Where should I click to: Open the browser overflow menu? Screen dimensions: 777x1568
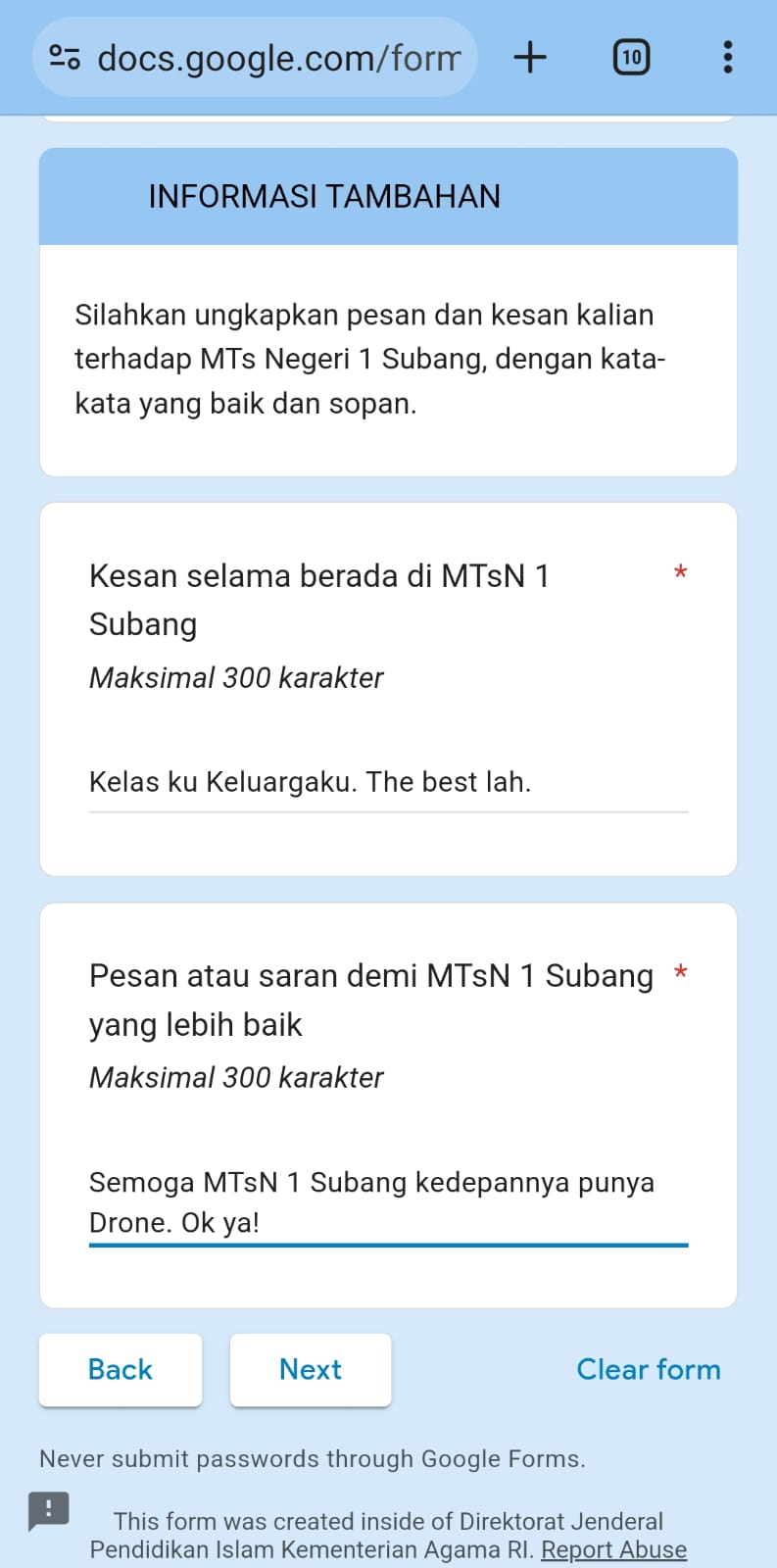pyautogui.click(x=727, y=58)
